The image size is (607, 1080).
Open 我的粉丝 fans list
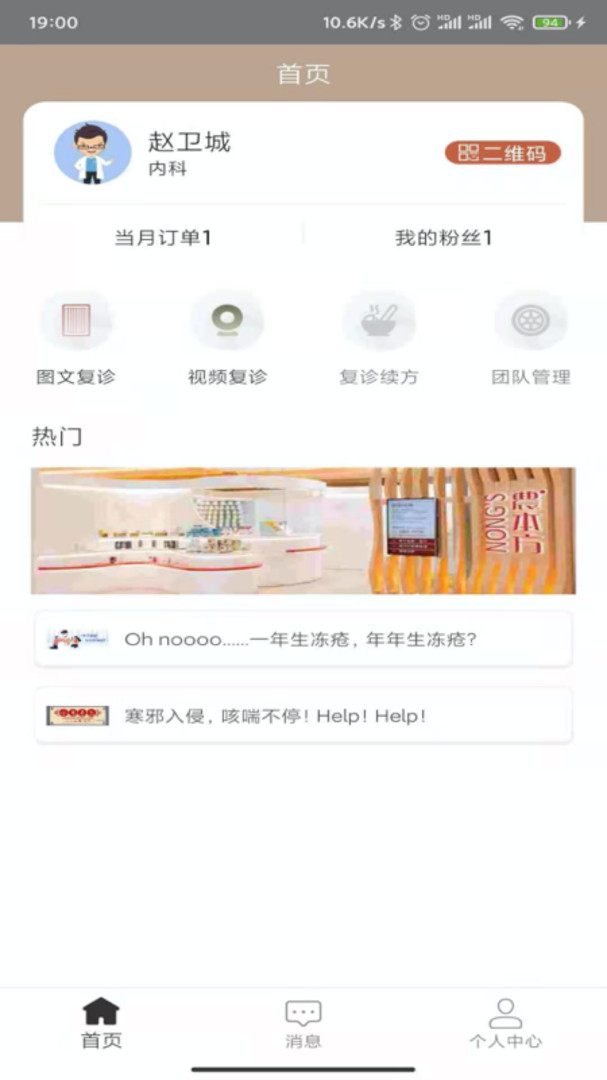pyautogui.click(x=443, y=238)
